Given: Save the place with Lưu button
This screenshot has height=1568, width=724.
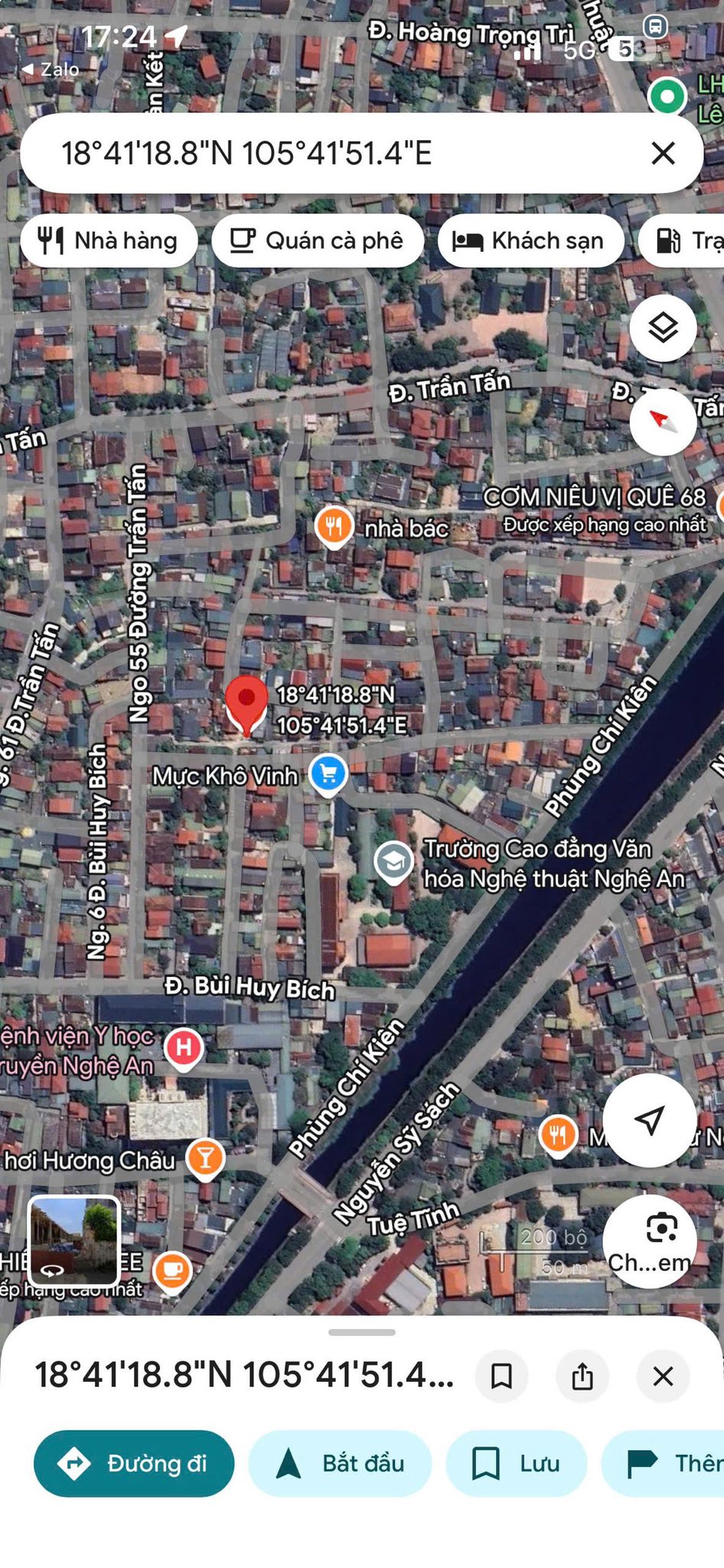Looking at the screenshot, I should pos(516,1464).
